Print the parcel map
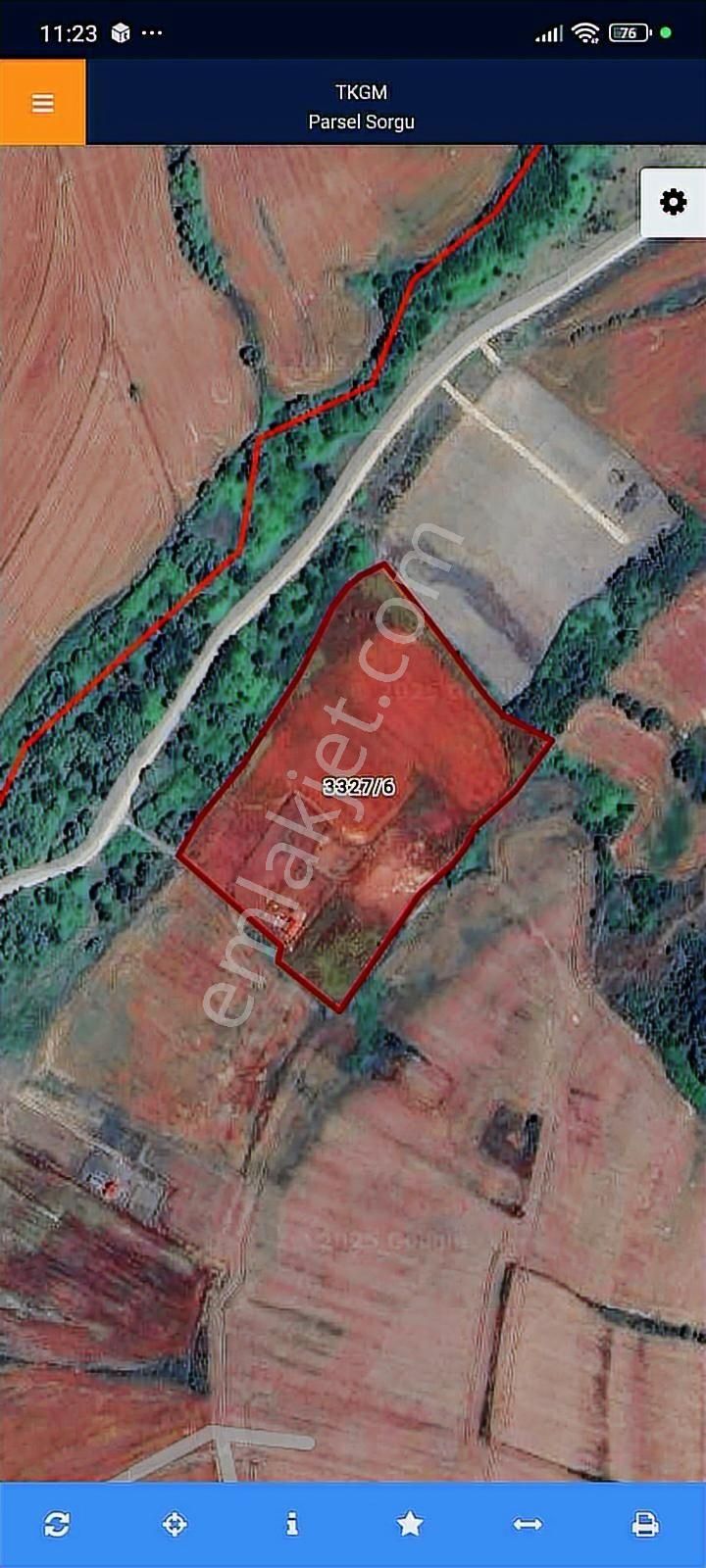 (x=645, y=1524)
